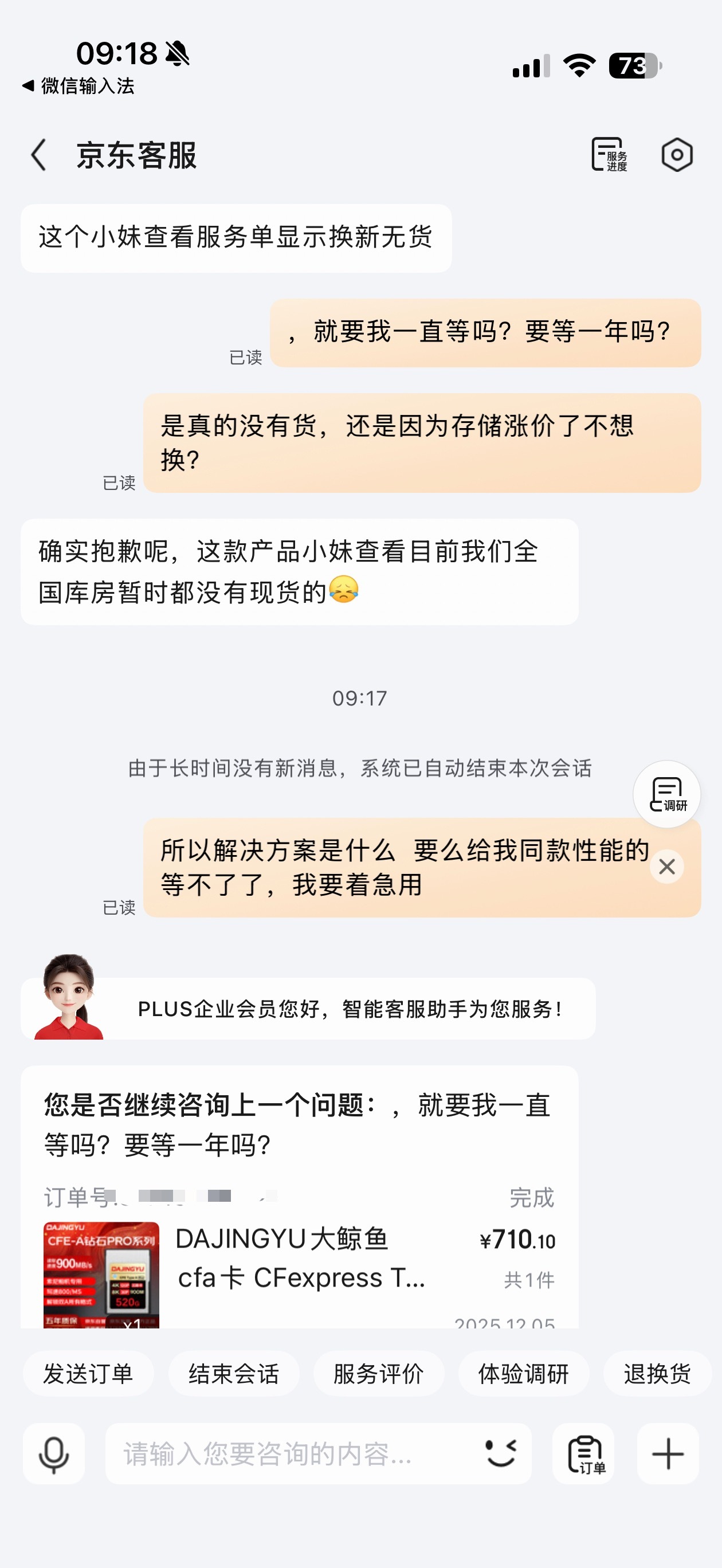Start a 退换货 return request
This screenshot has height=1568, width=722.
pos(657,1373)
